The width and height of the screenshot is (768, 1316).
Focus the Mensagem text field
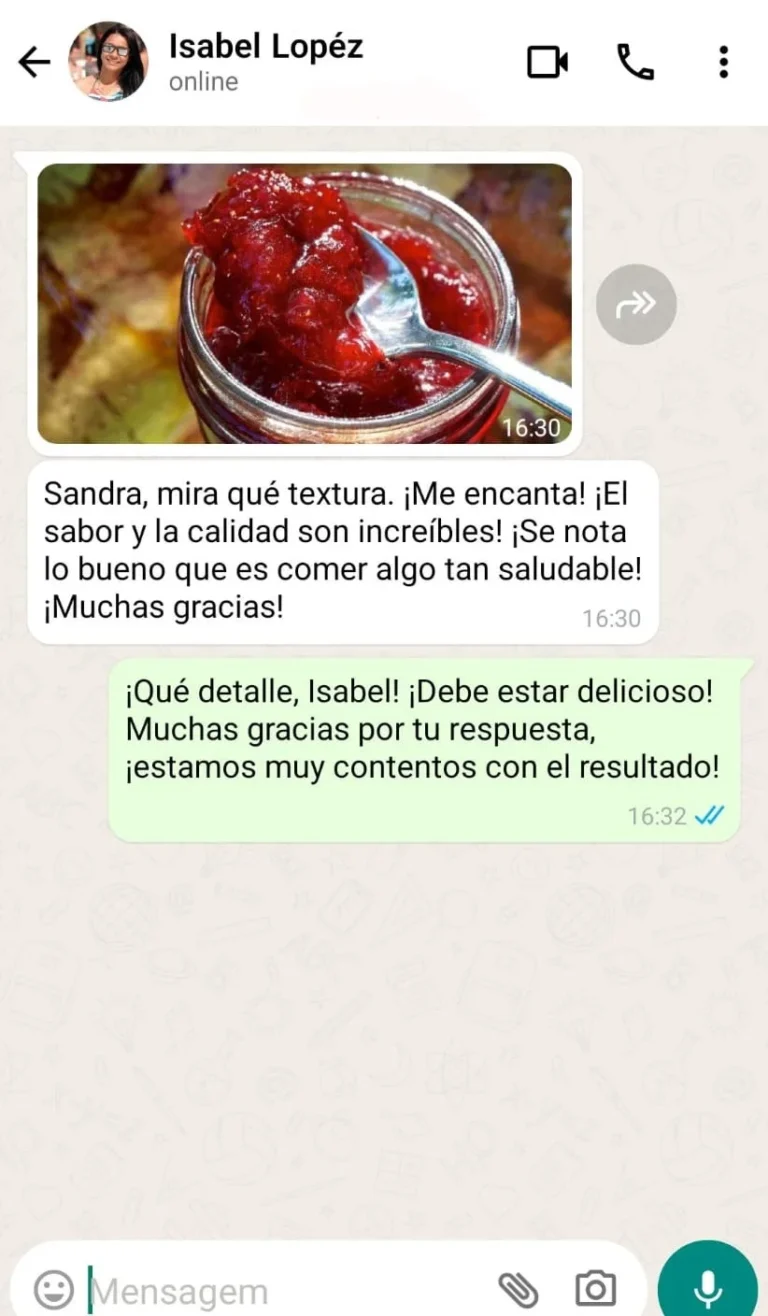[x=290, y=1291]
